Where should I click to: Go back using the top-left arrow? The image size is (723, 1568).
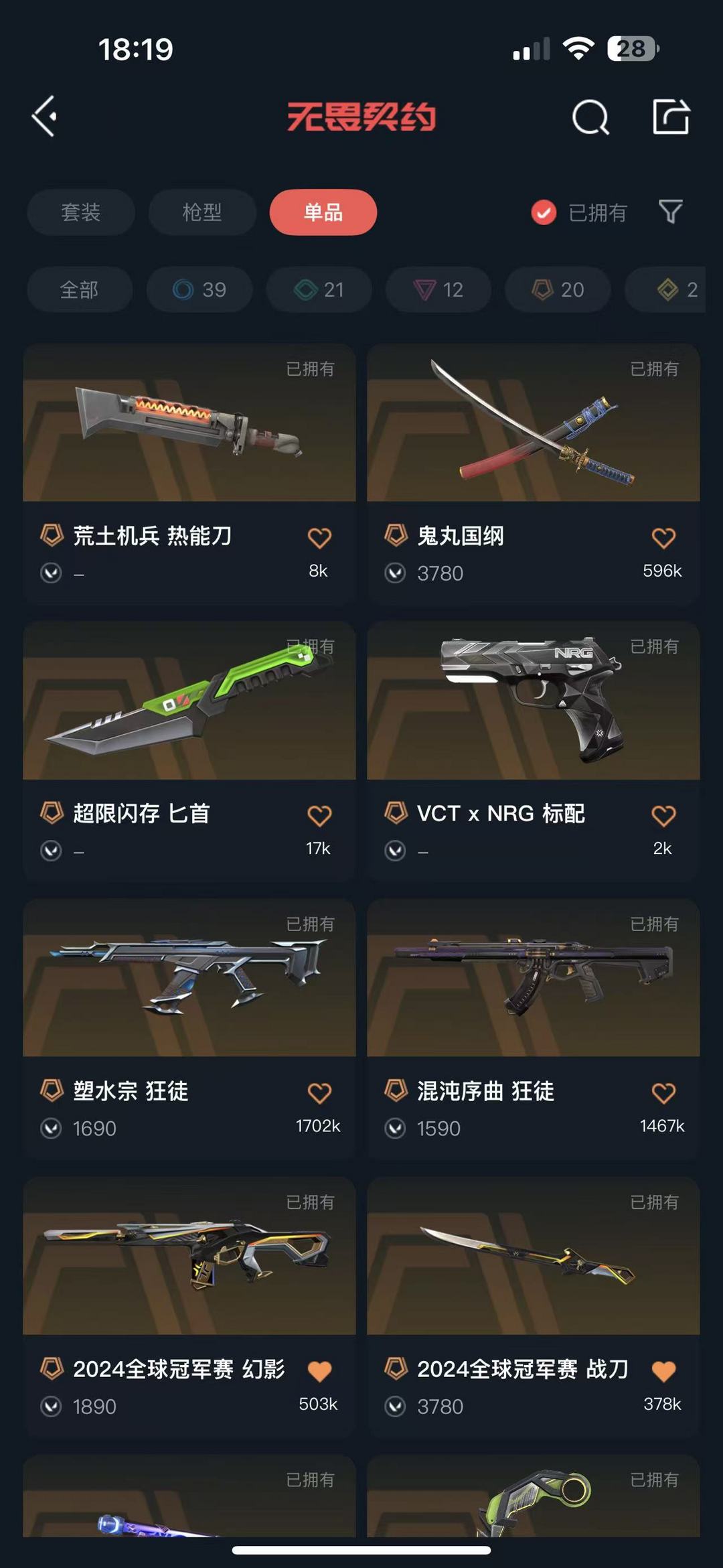click(44, 117)
